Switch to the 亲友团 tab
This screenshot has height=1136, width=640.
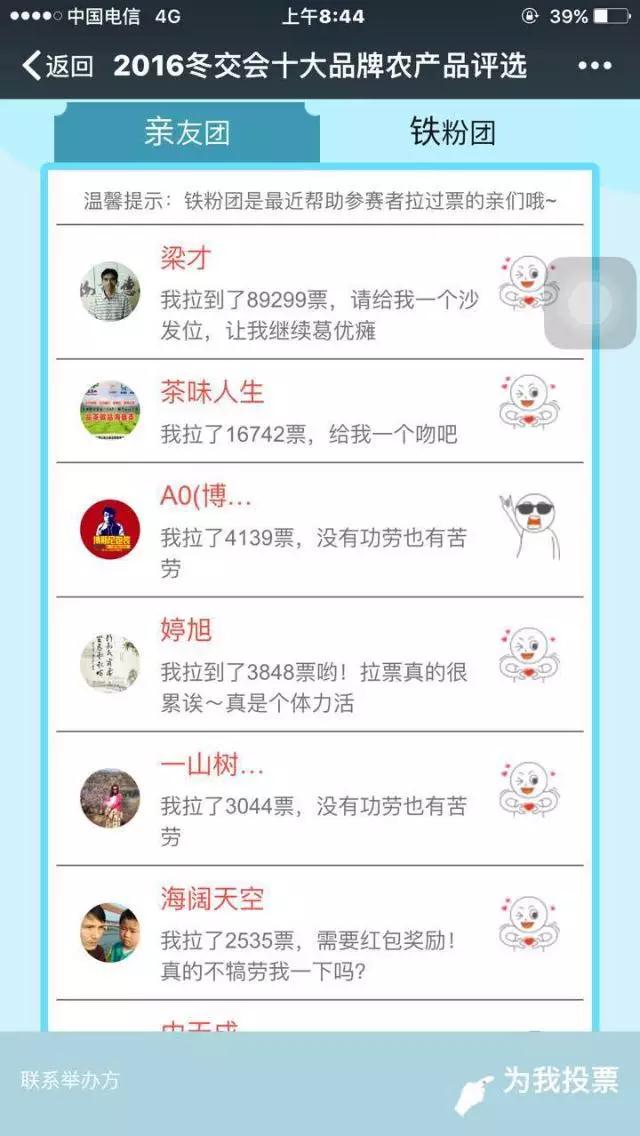pyautogui.click(x=187, y=132)
